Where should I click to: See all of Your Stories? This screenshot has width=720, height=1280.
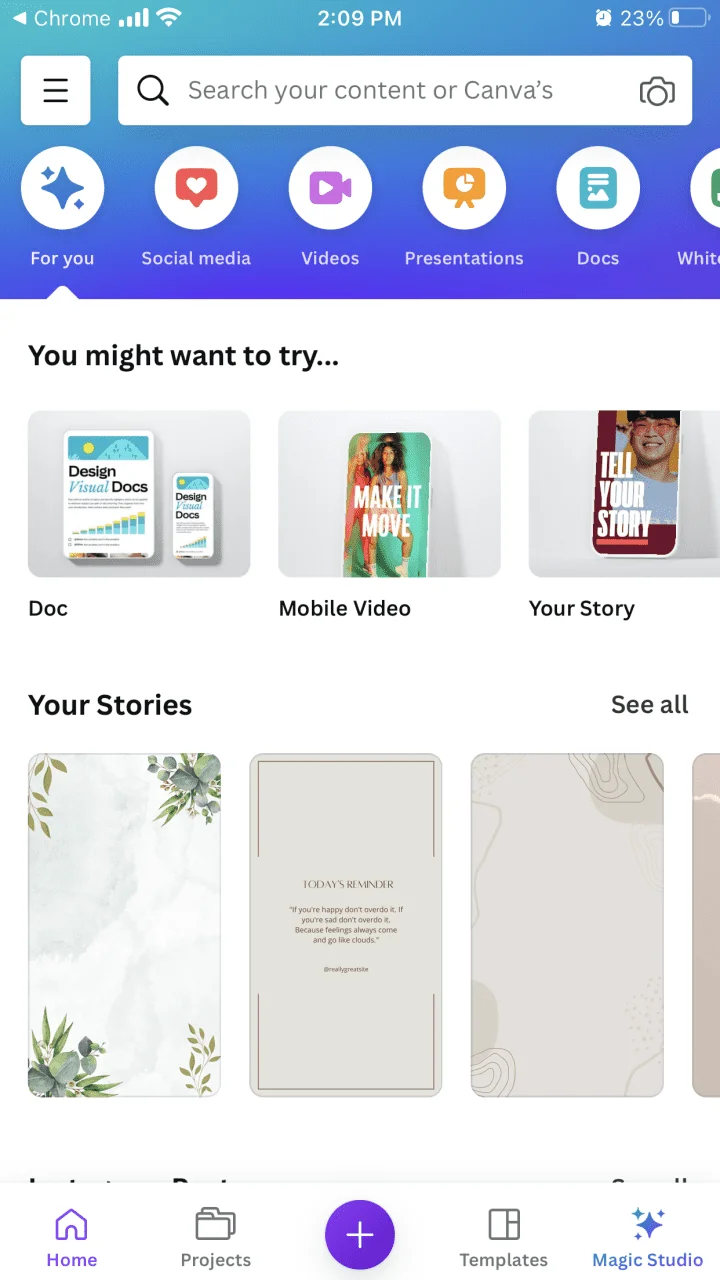650,705
